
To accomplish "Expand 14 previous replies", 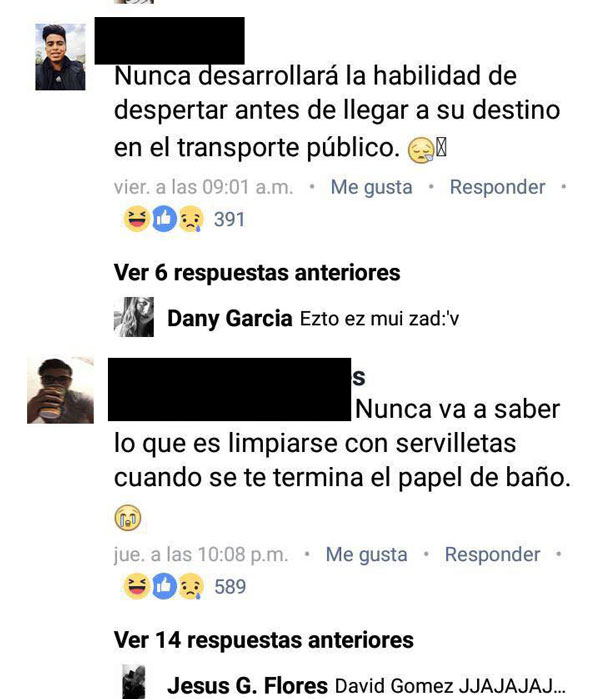I will [263, 639].
